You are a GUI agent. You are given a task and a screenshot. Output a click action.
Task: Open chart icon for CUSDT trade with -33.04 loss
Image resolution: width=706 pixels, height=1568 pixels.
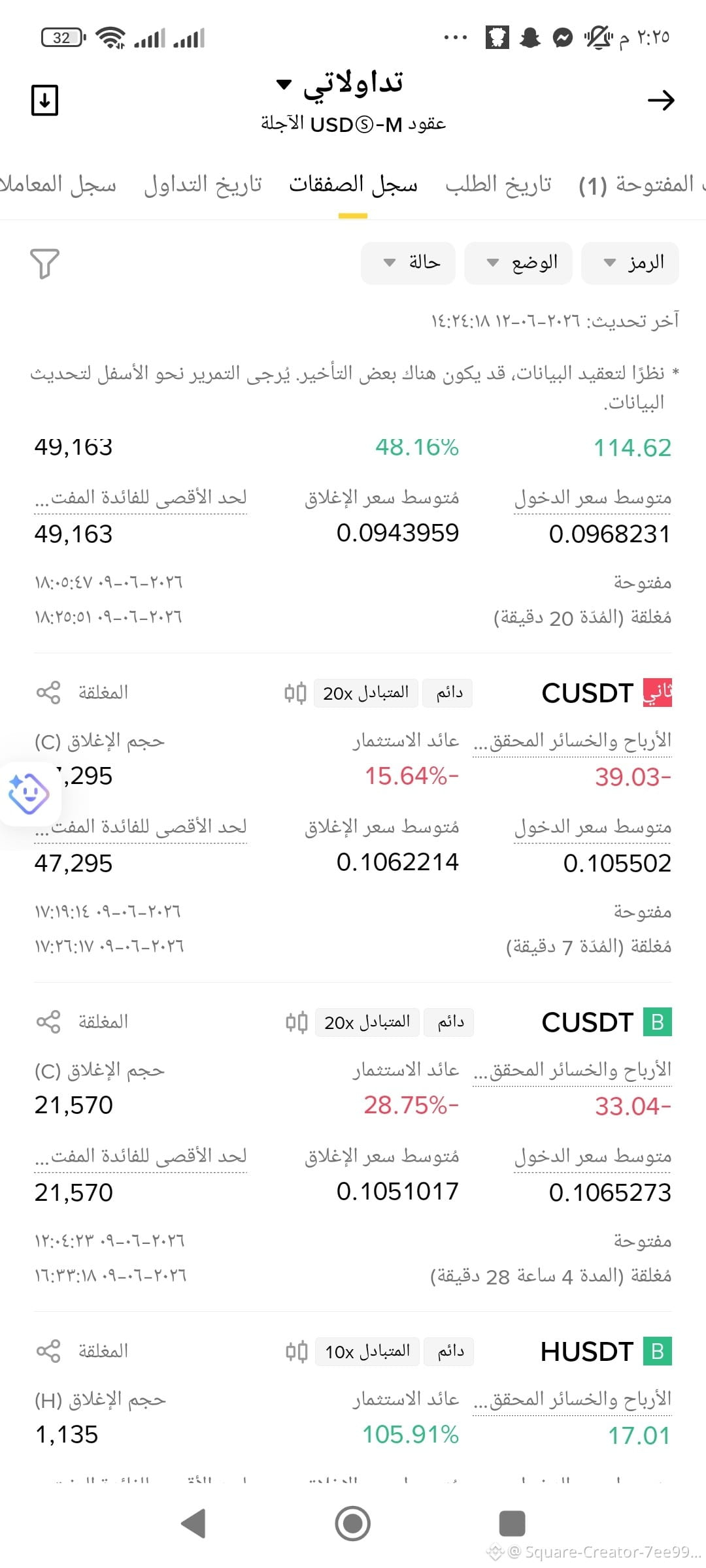pyautogui.click(x=297, y=1022)
